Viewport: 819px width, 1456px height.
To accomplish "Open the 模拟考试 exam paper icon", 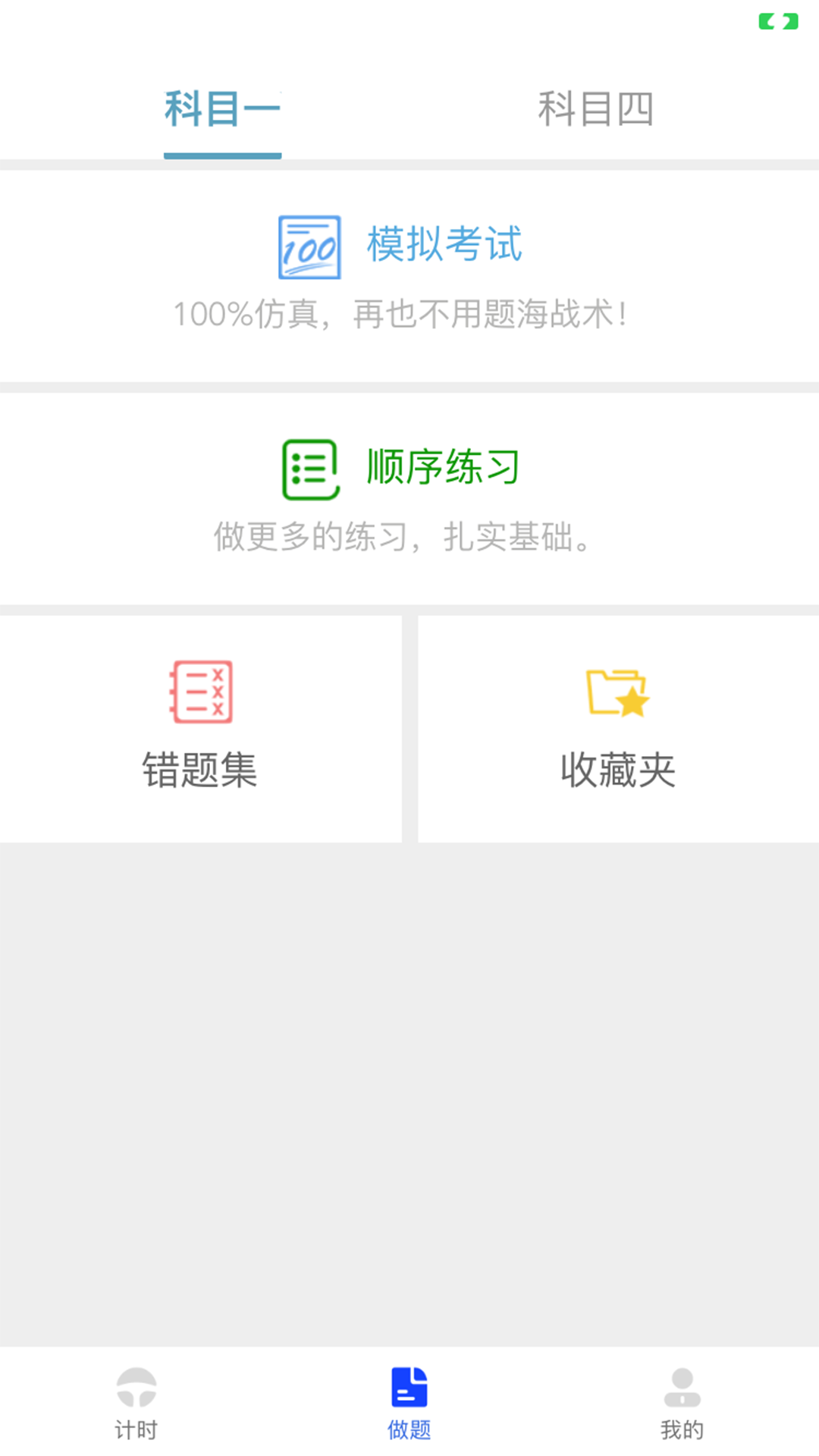I will click(308, 246).
